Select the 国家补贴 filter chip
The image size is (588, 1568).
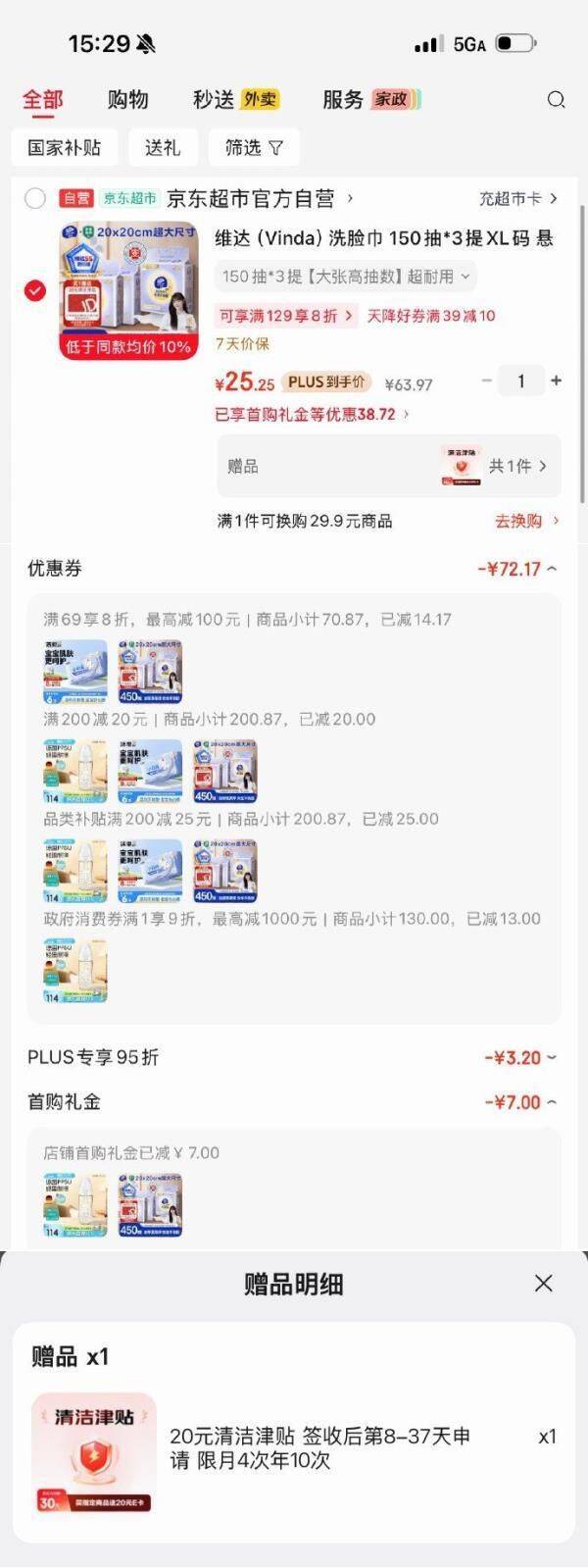click(65, 147)
